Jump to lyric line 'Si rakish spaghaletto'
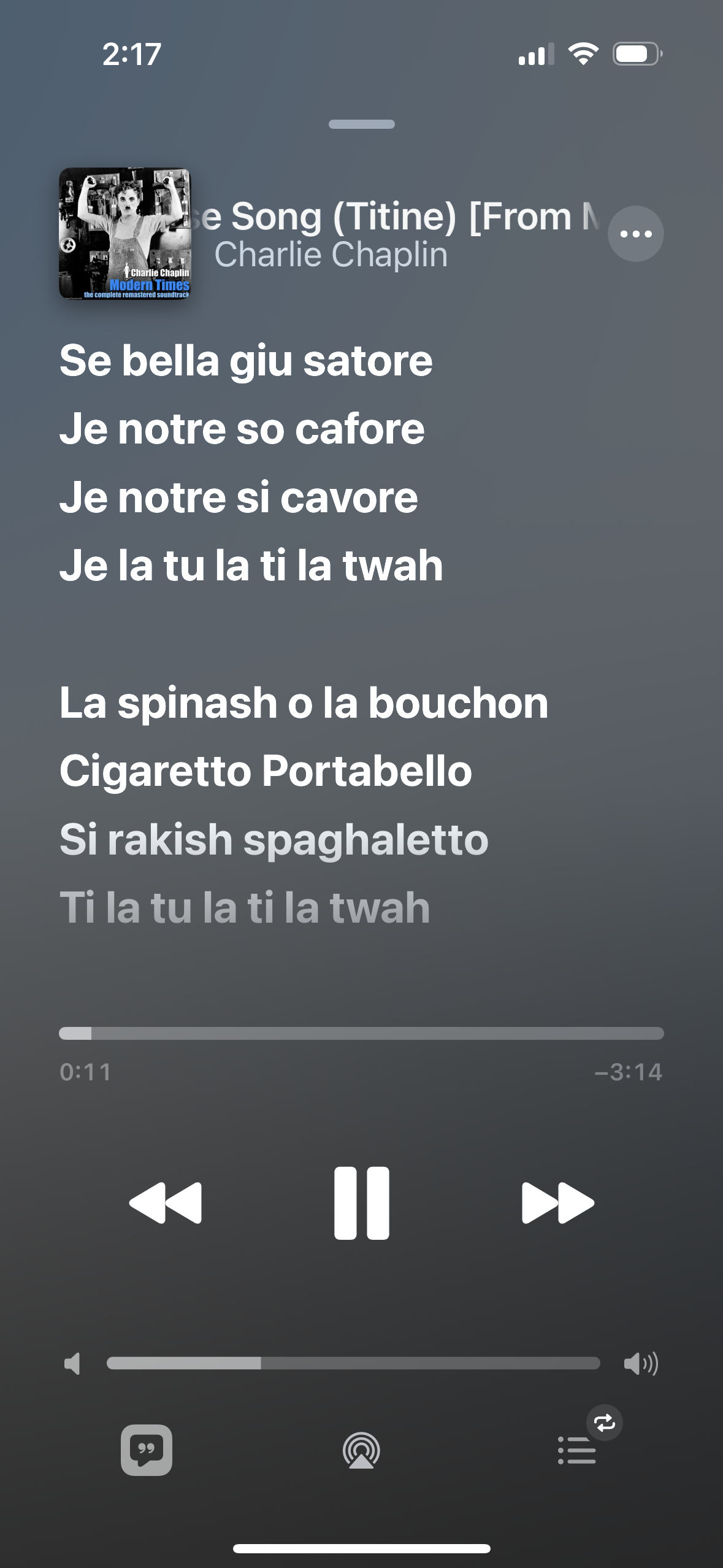This screenshot has width=723, height=1568. coord(274,839)
